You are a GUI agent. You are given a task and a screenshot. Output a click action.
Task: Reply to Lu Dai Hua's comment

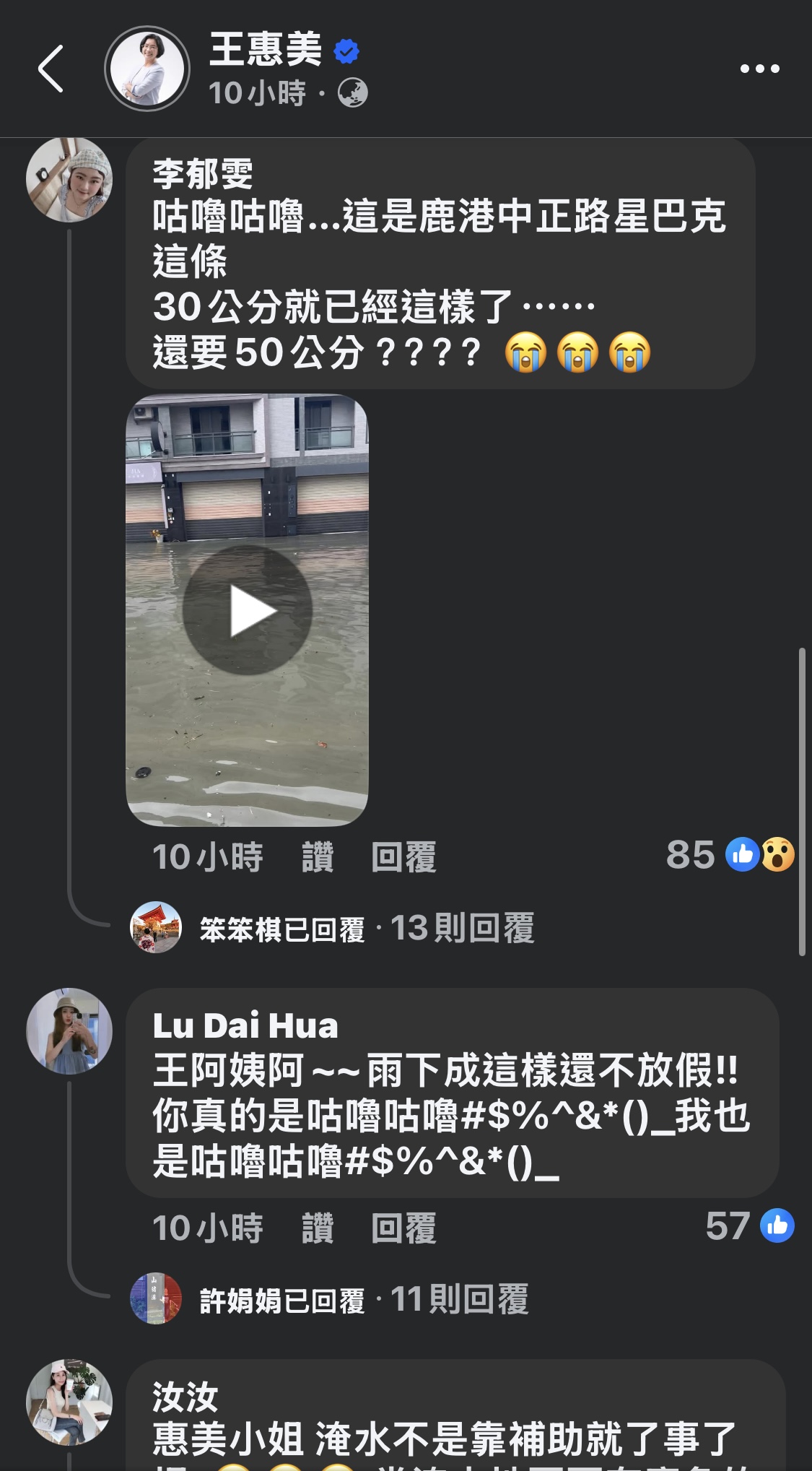pyautogui.click(x=403, y=1228)
